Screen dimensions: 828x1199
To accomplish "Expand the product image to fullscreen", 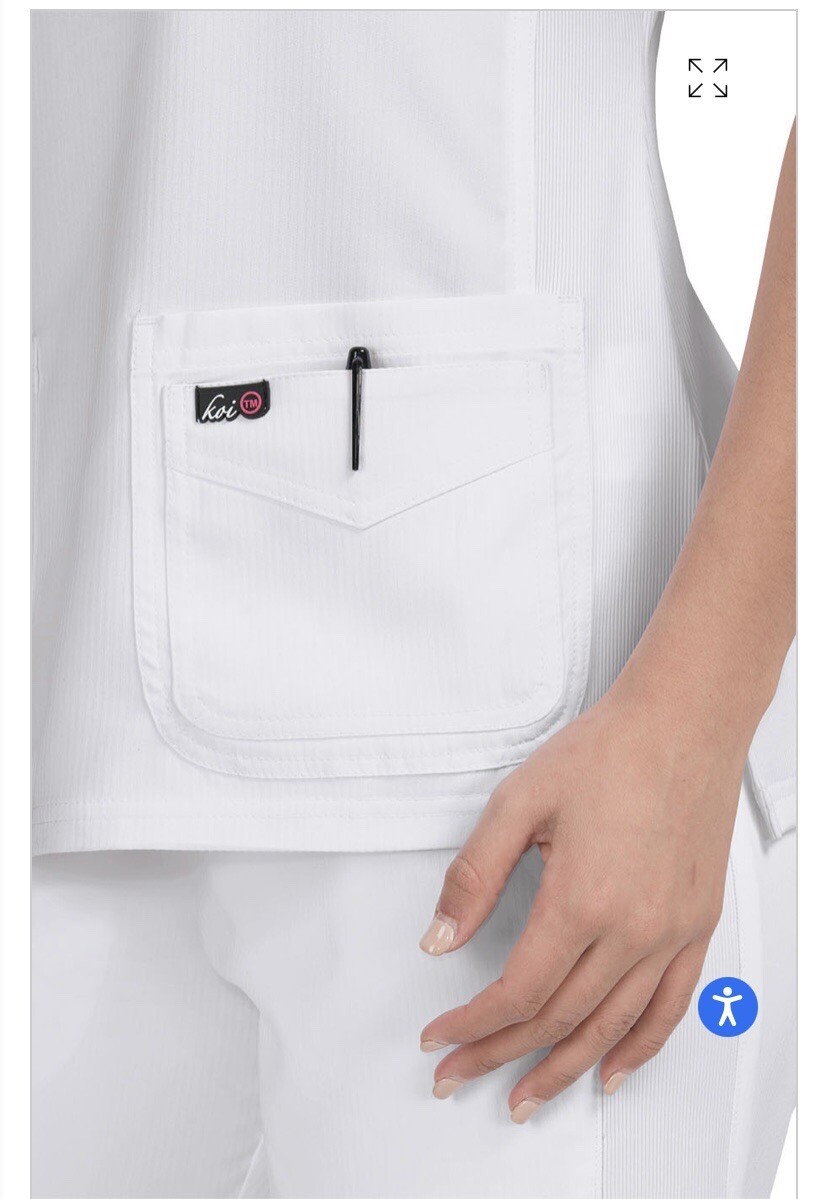I will coord(707,78).
